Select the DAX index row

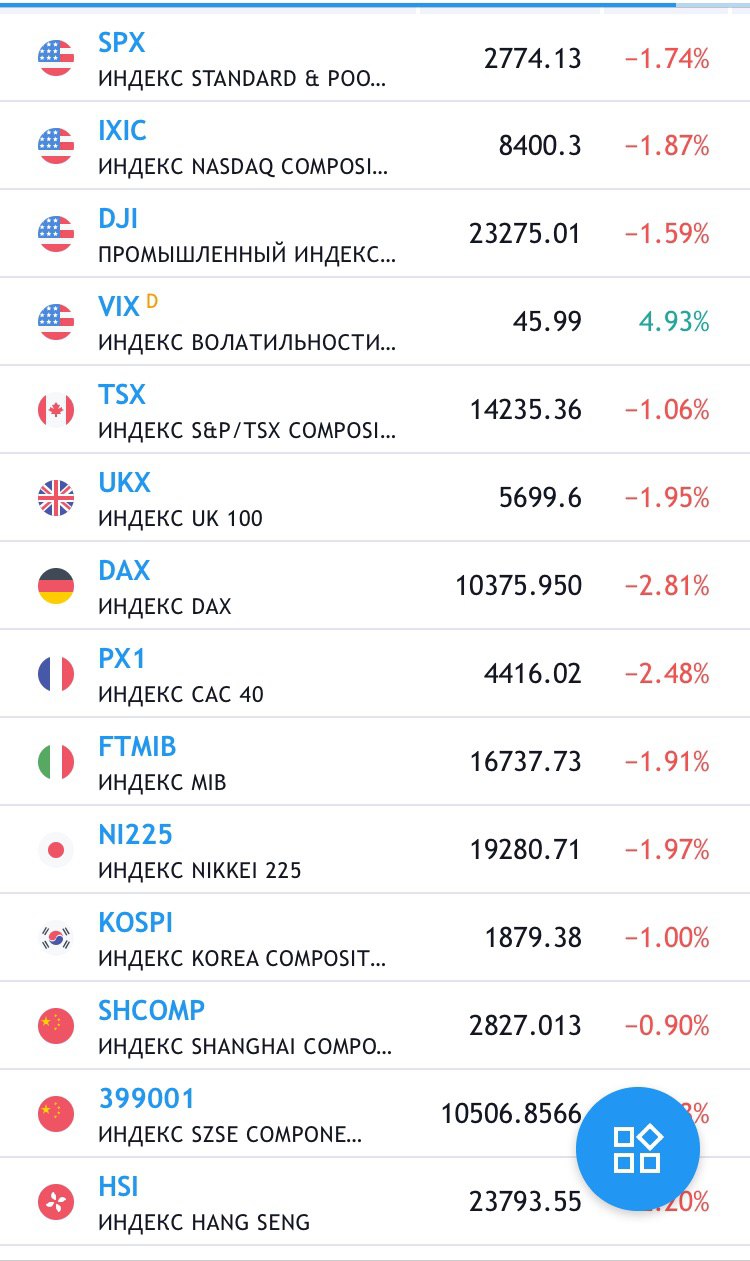coord(375,585)
